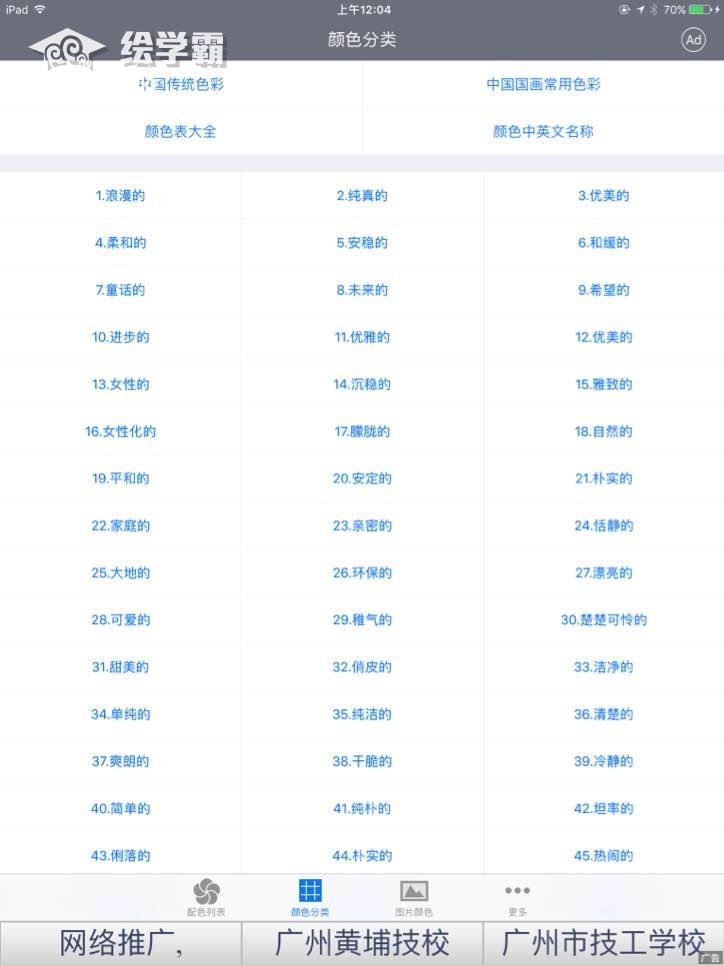Choose 28.可爱的 color category
724x966 pixels.
(120, 619)
